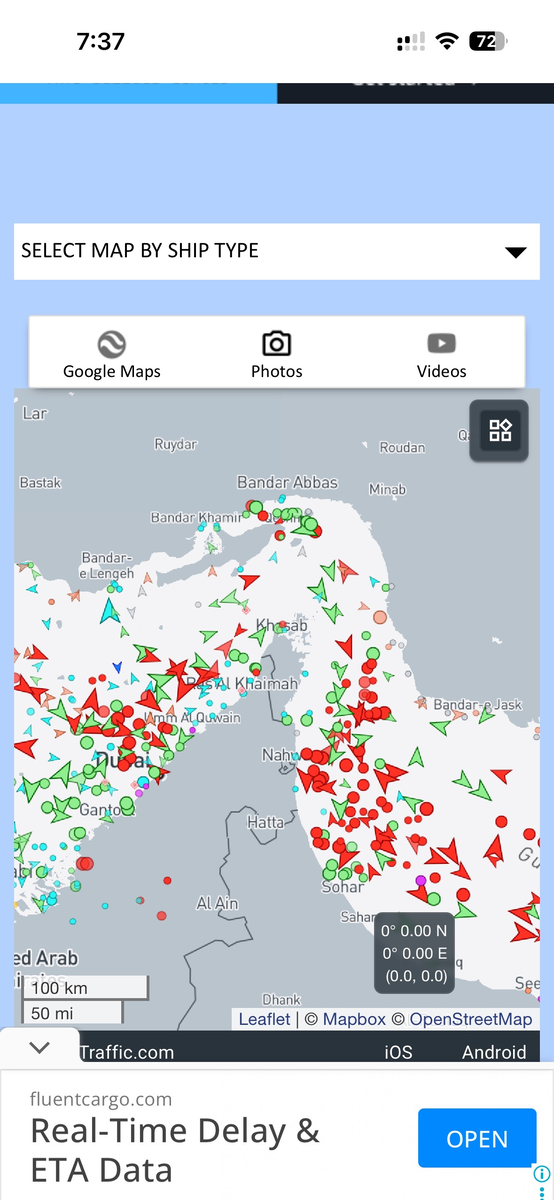
Task: Open the iOS app link
Action: (x=398, y=1052)
